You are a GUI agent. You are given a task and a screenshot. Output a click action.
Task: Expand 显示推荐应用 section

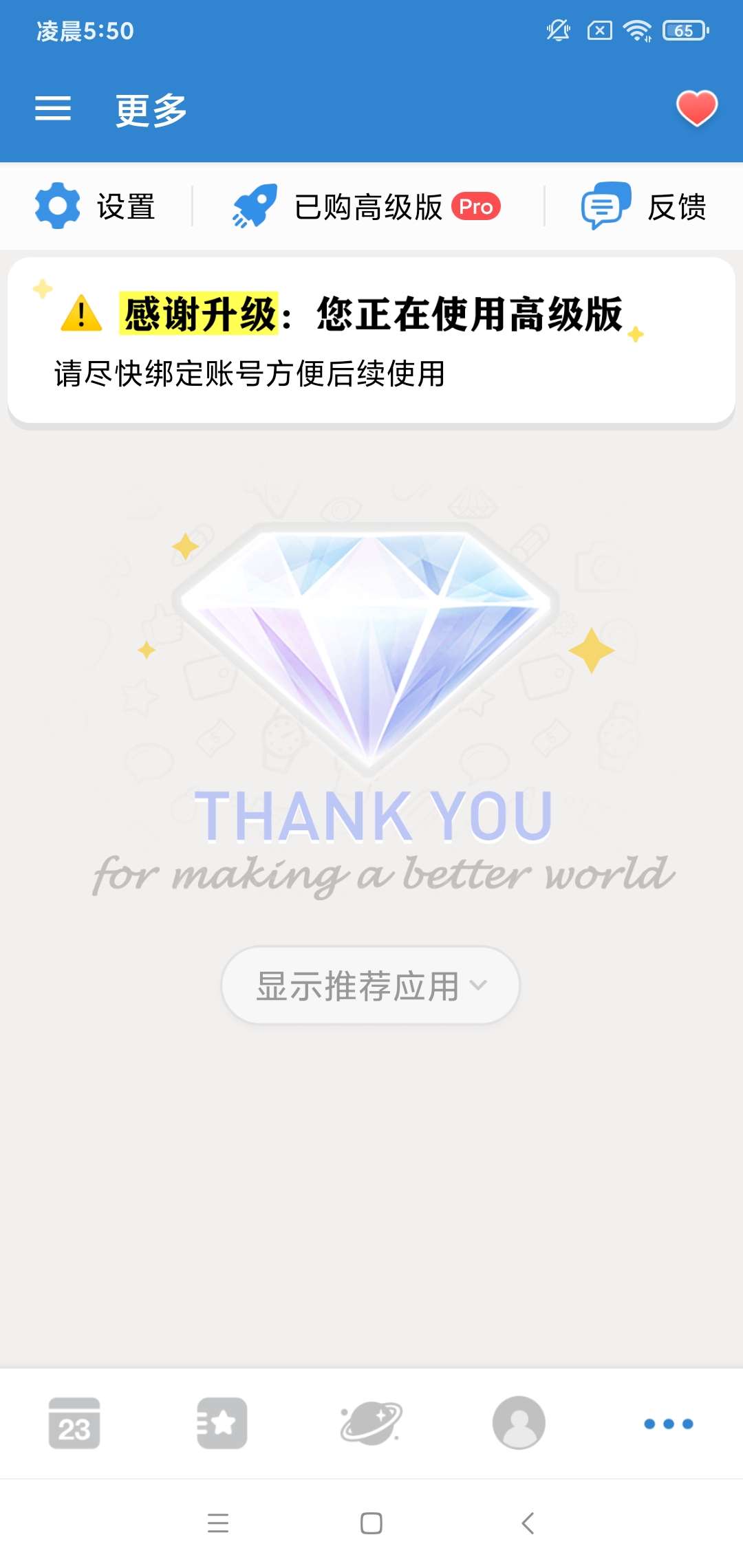point(370,985)
